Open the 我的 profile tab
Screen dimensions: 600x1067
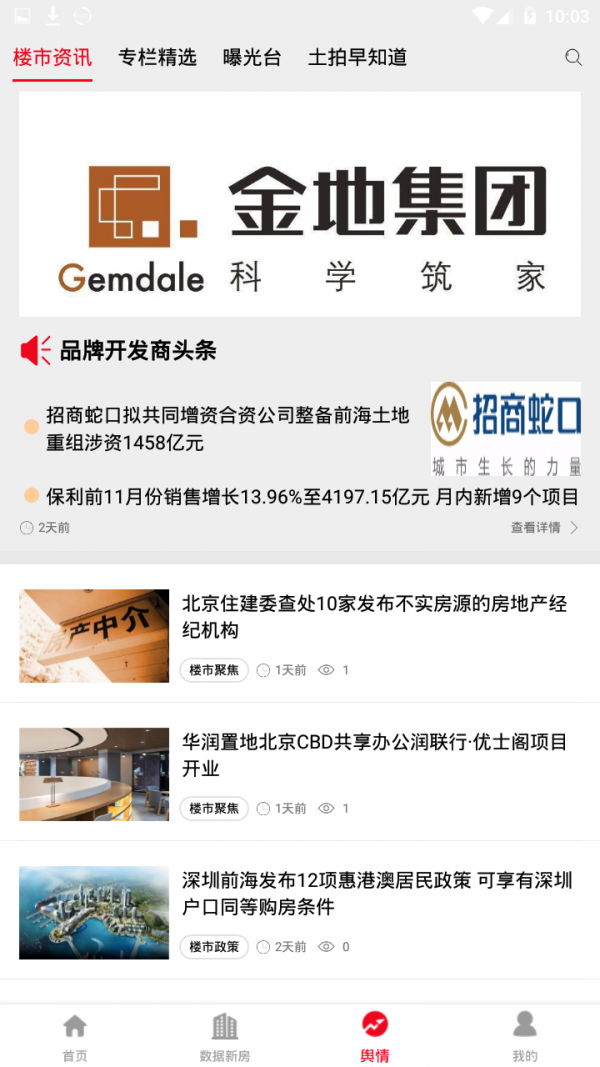[524, 1037]
